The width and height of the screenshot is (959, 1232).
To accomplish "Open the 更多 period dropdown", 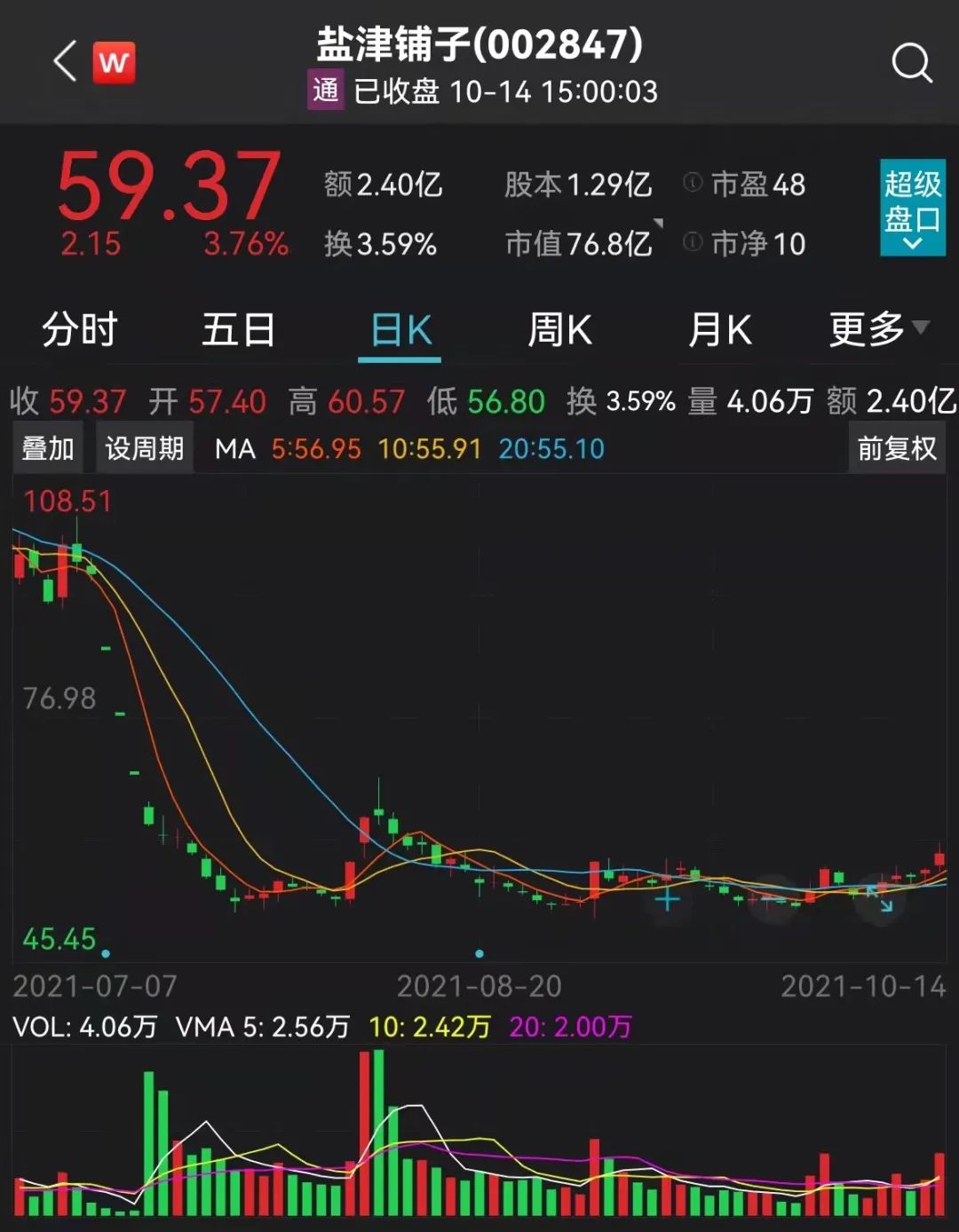I will tap(878, 329).
